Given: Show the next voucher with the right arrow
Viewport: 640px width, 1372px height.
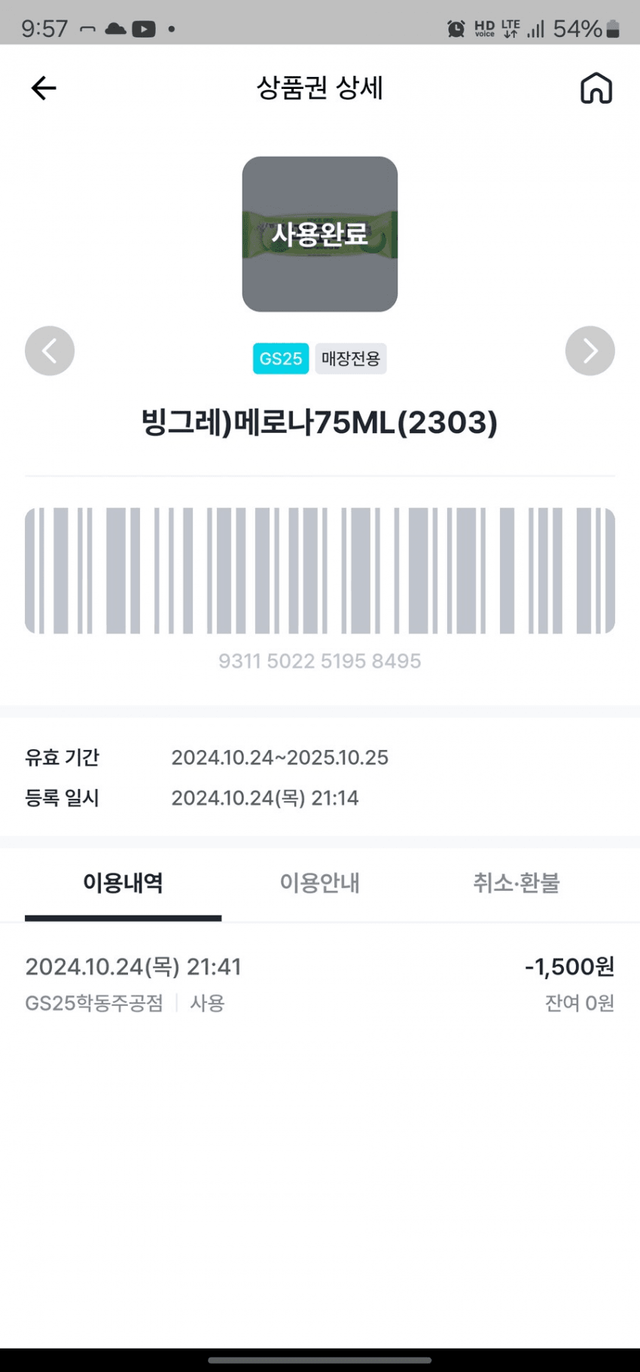Looking at the screenshot, I should 590,351.
